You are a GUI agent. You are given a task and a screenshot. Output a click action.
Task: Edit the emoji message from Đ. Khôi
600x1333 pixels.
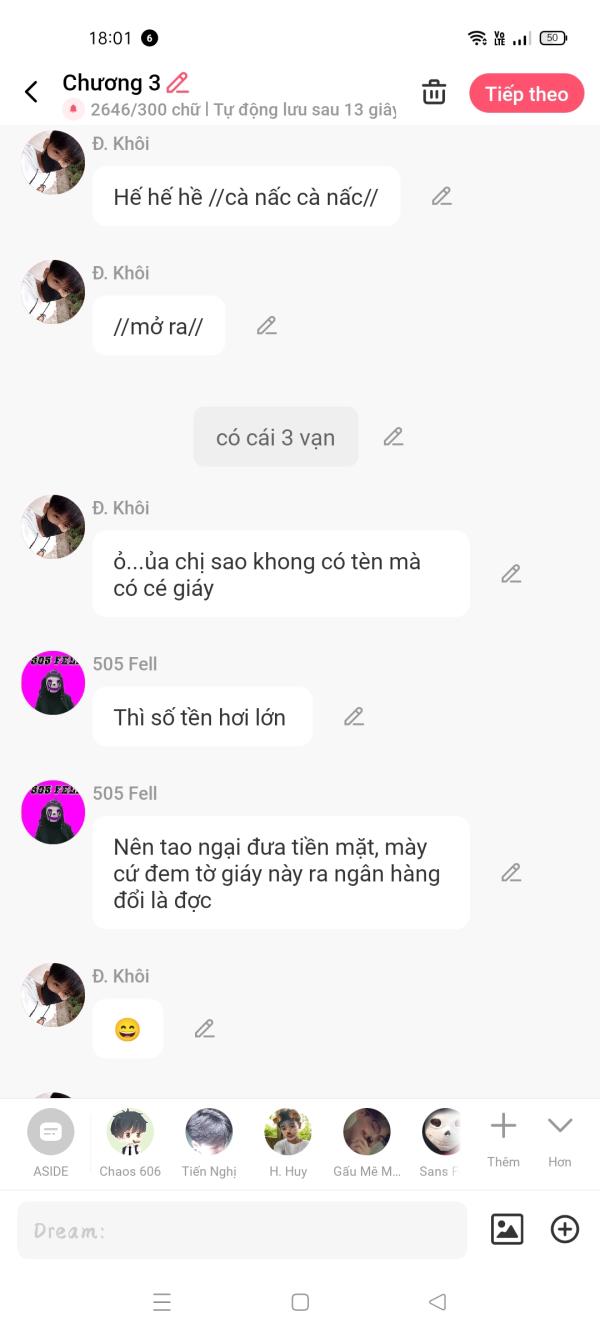(205, 1028)
